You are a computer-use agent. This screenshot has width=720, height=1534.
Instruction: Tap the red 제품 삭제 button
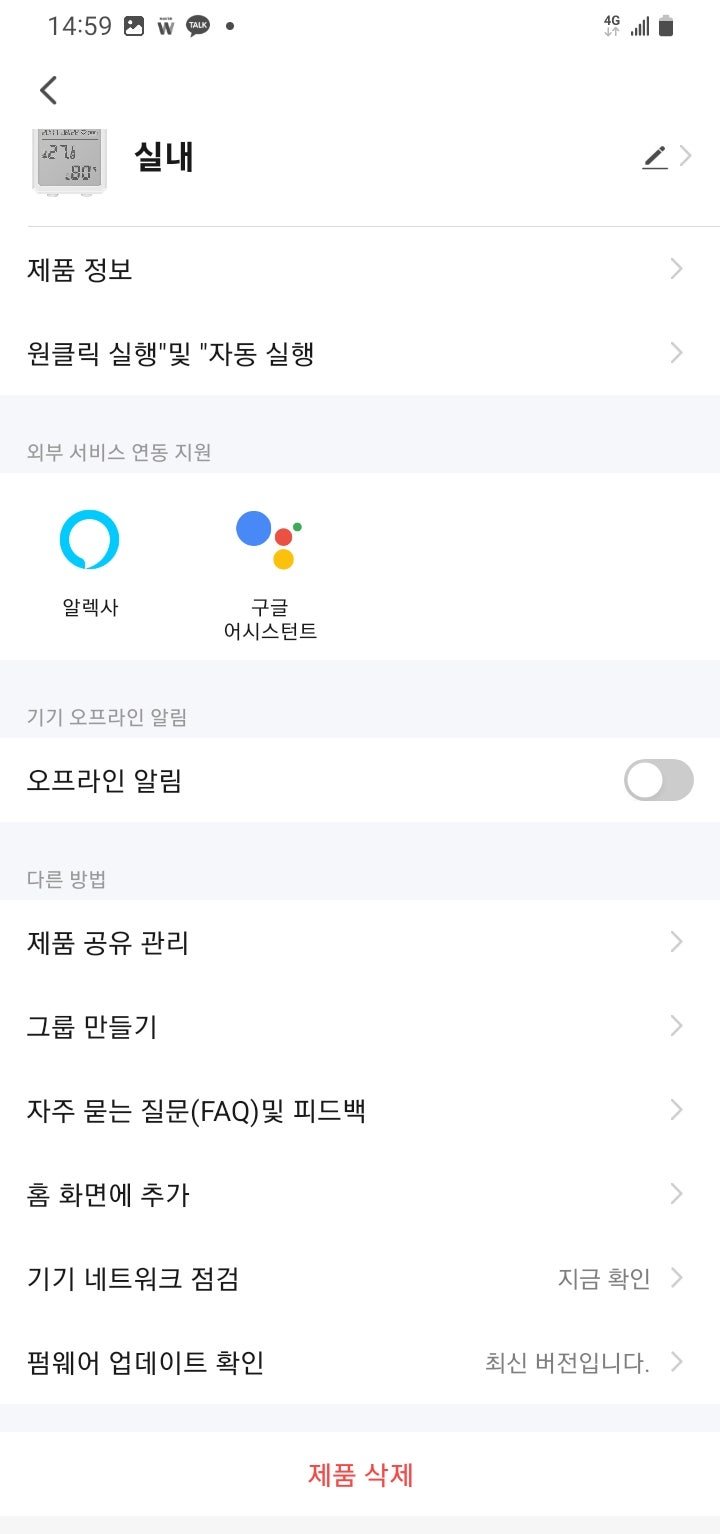tap(360, 1474)
